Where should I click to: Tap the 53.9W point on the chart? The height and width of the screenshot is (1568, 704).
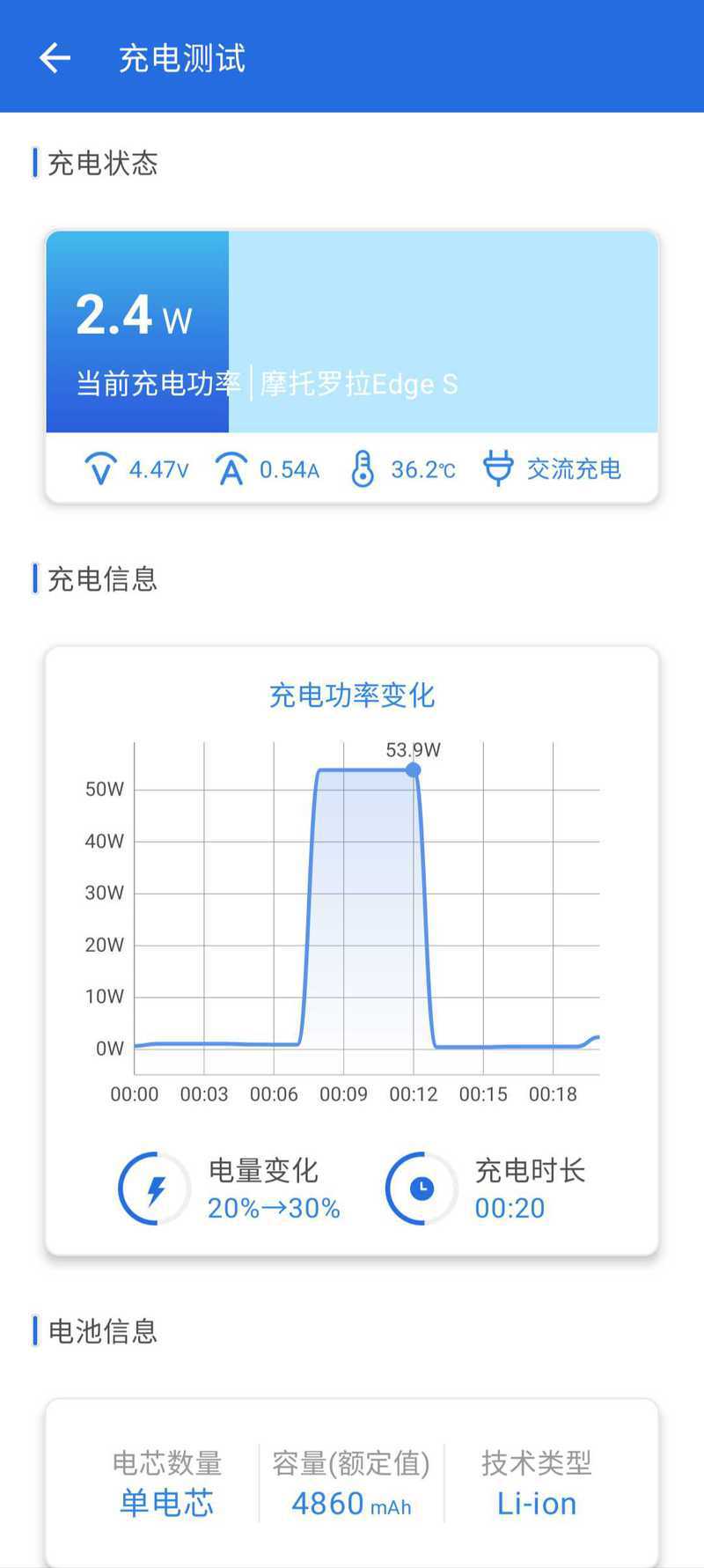click(x=413, y=770)
